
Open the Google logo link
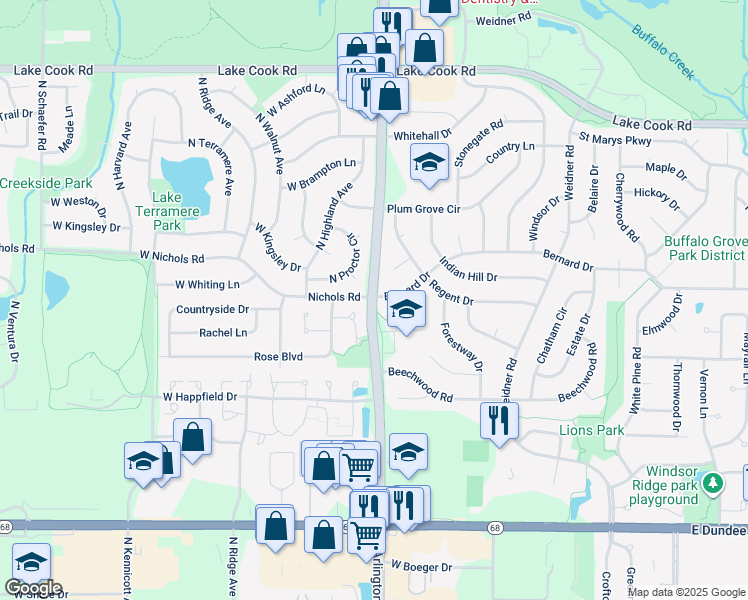(x=32, y=588)
